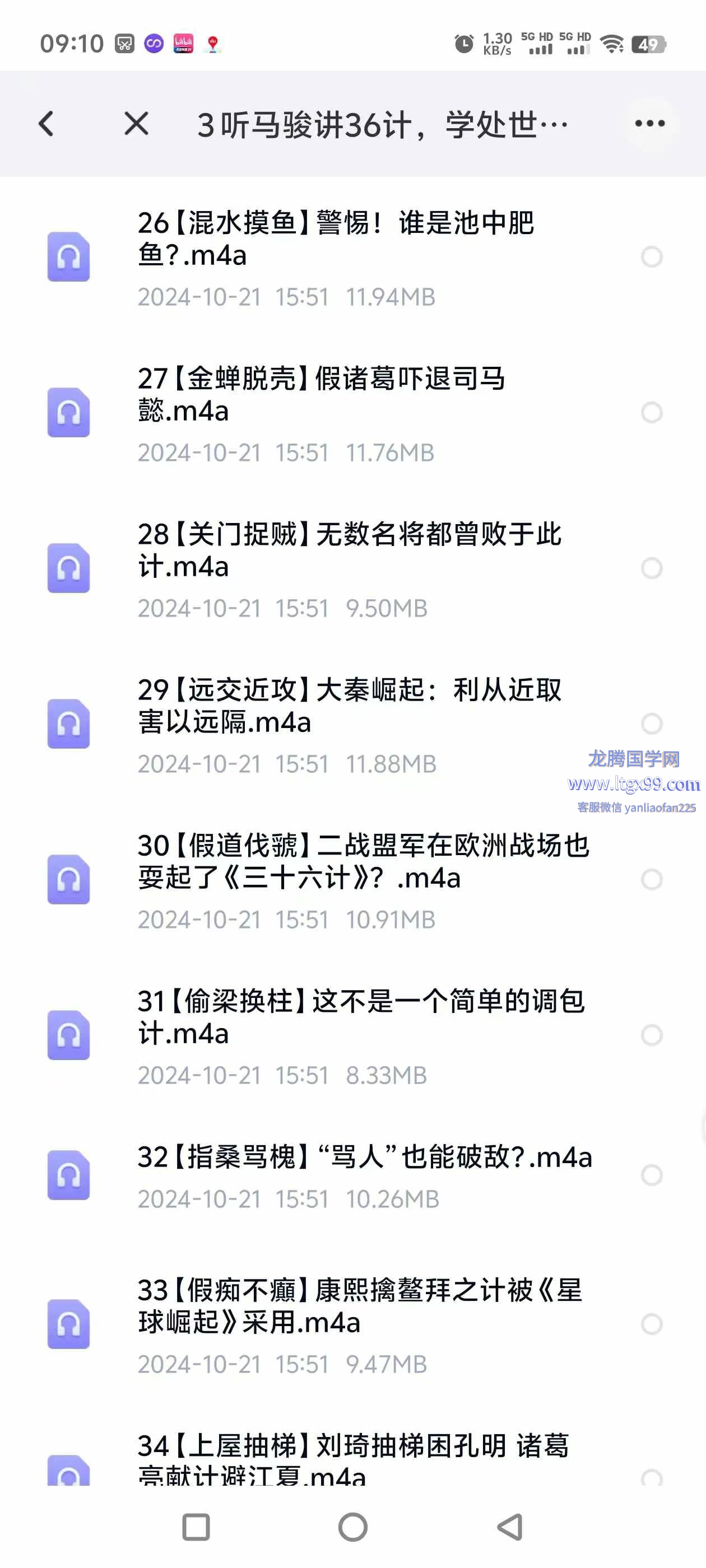
Task: Close this page with the X icon
Action: coord(136,124)
